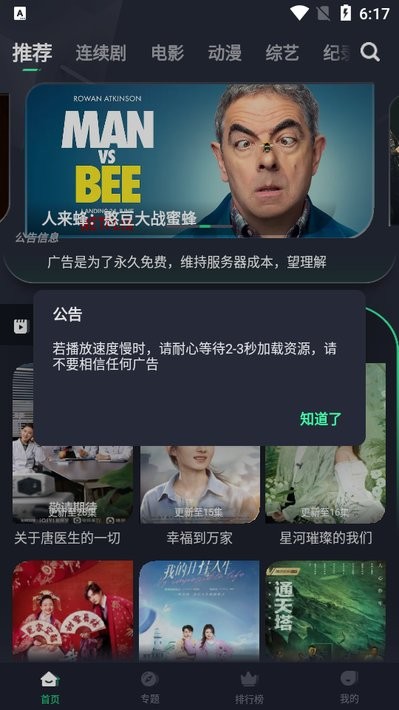Switch to the 电影 tab

click(x=168, y=53)
